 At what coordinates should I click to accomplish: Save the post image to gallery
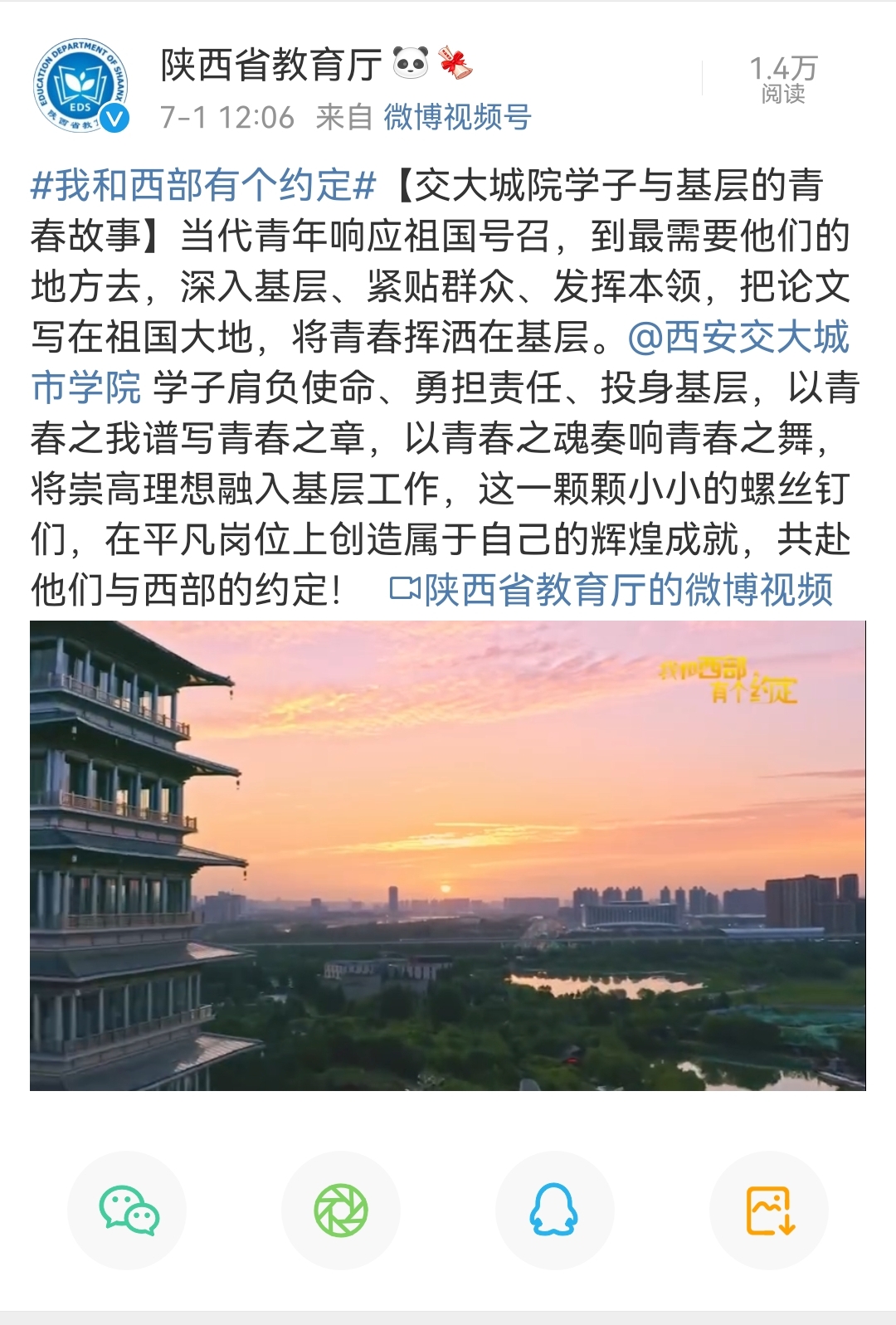(x=769, y=1210)
